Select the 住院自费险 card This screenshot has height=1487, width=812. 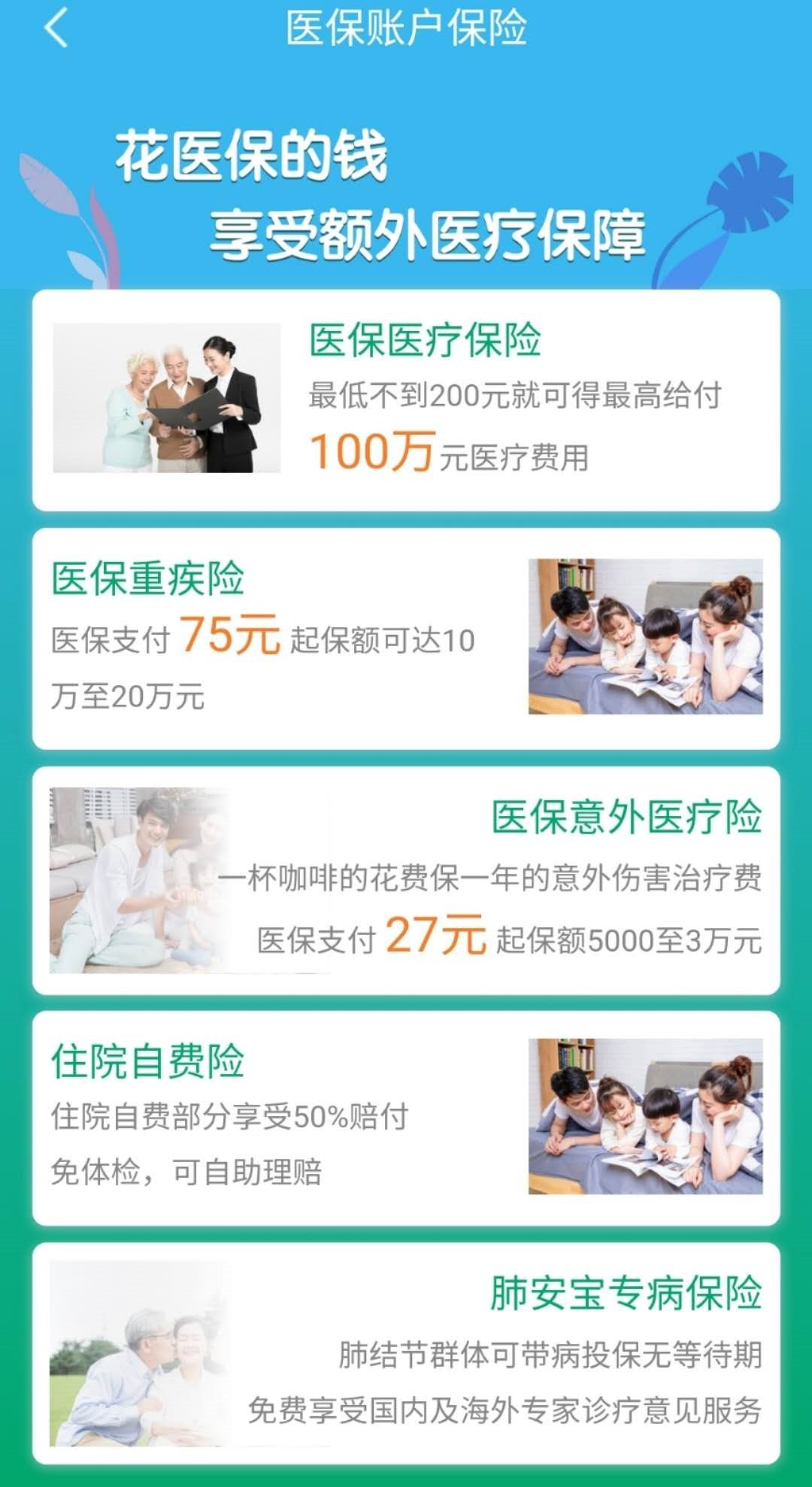406,1117
